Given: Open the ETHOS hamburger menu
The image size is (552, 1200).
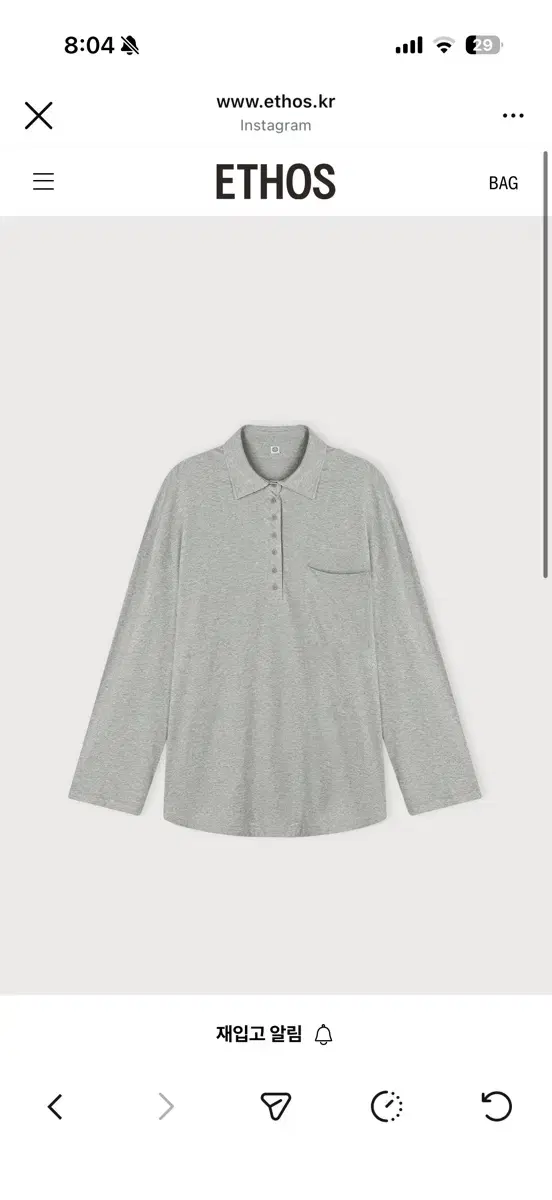Looking at the screenshot, I should click(43, 181).
